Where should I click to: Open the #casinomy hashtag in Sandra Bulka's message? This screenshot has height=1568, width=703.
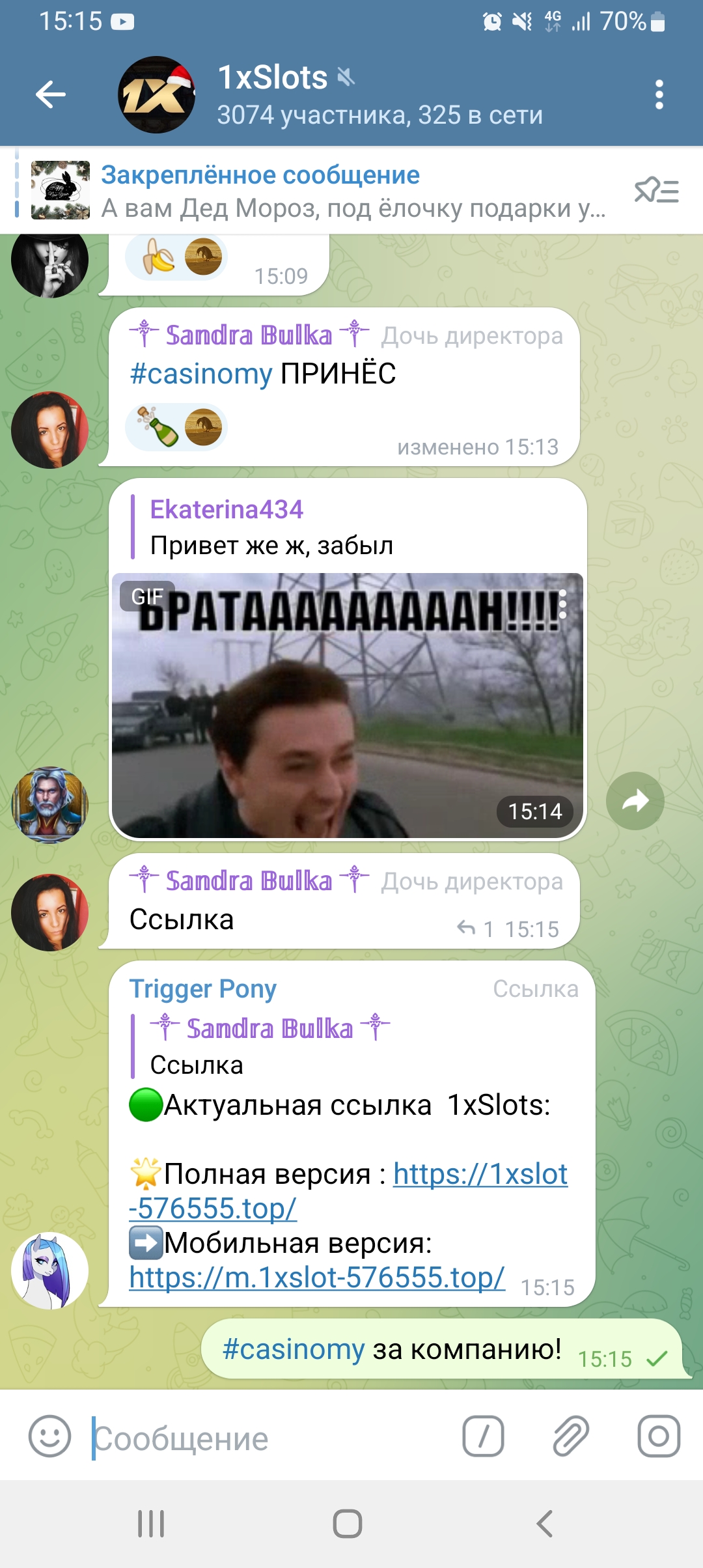[x=200, y=374]
